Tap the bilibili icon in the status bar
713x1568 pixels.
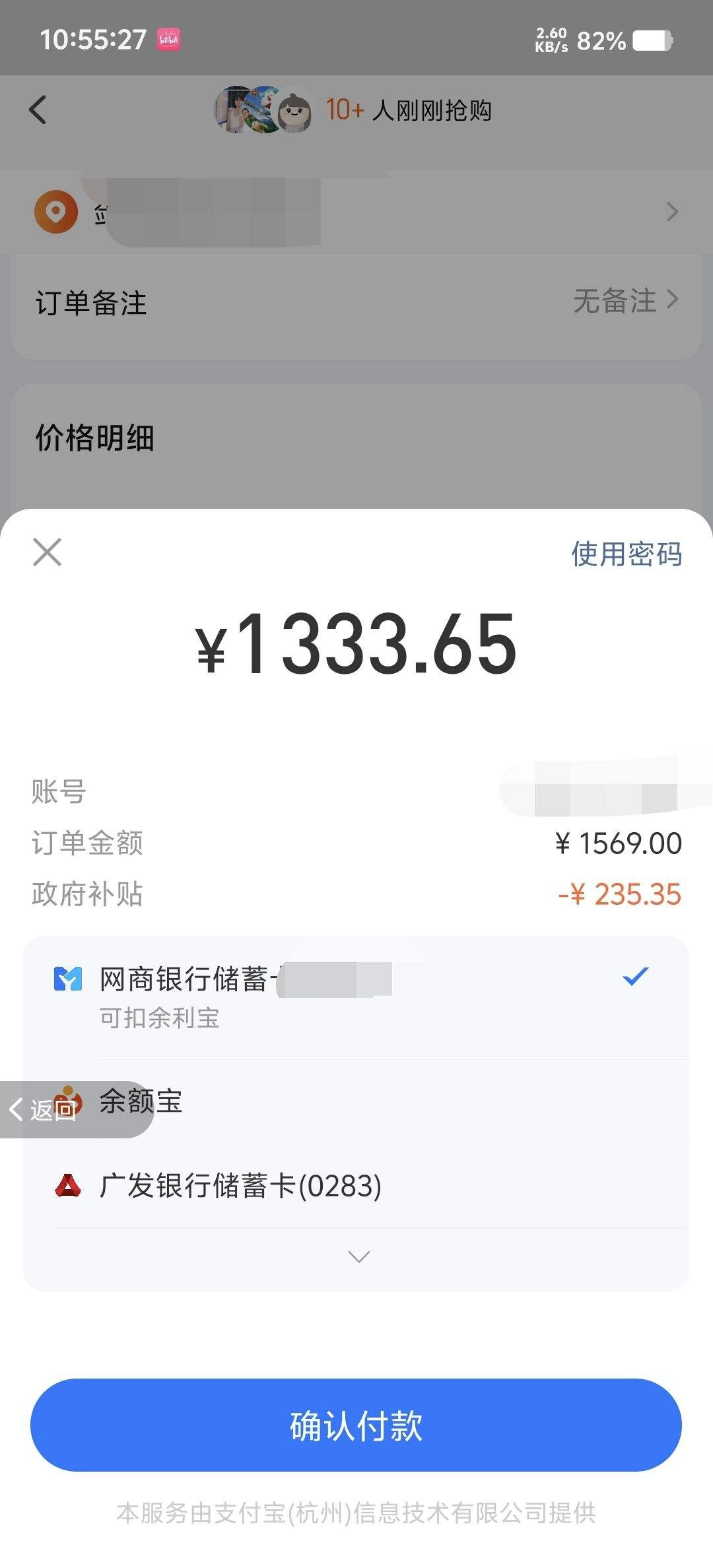click(169, 38)
